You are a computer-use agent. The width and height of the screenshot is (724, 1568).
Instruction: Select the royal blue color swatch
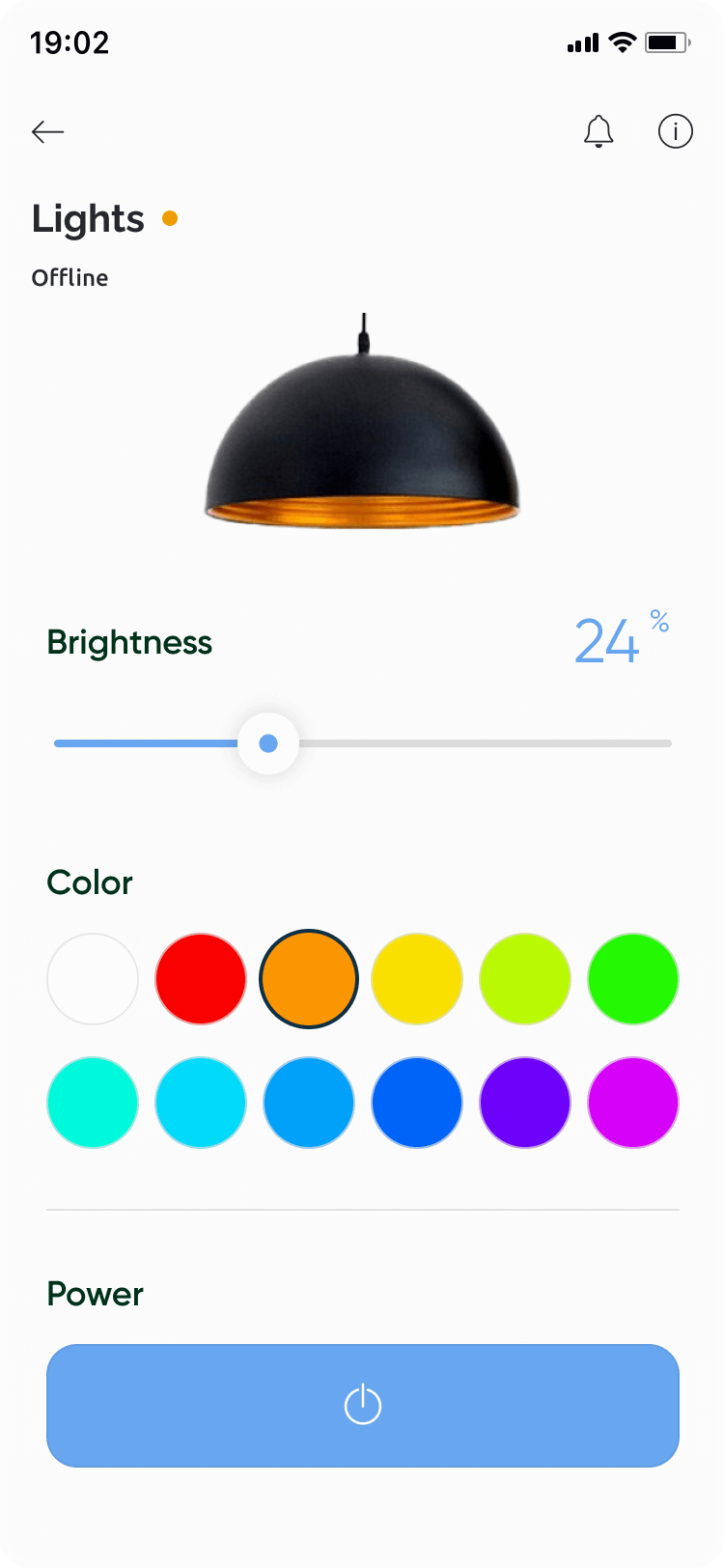(417, 1103)
